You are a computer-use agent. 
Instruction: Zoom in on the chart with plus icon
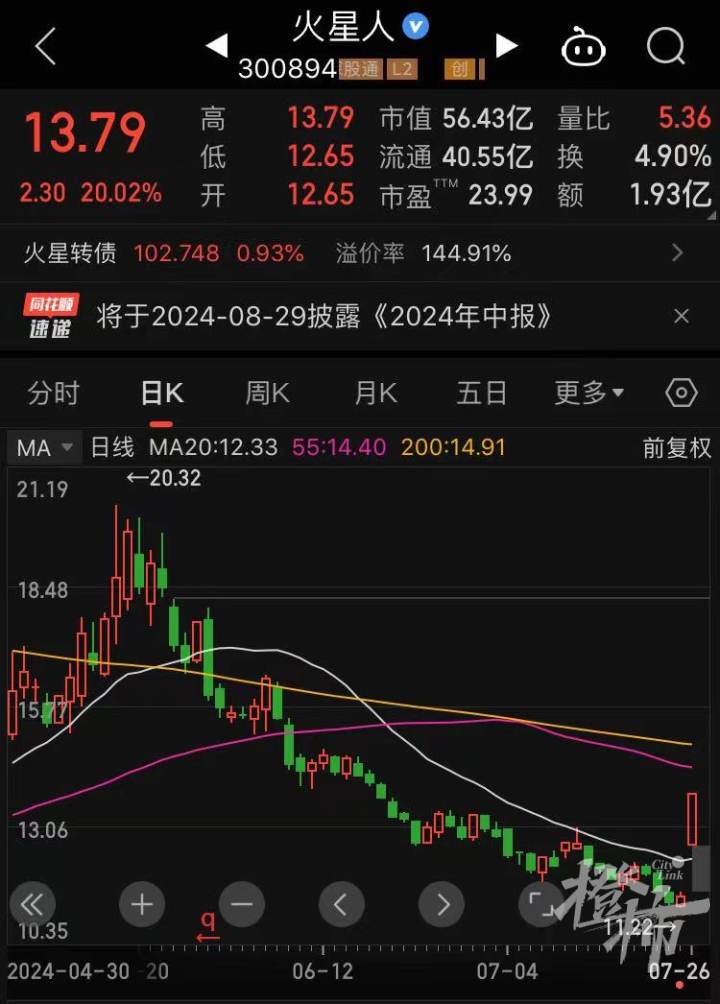(x=142, y=904)
